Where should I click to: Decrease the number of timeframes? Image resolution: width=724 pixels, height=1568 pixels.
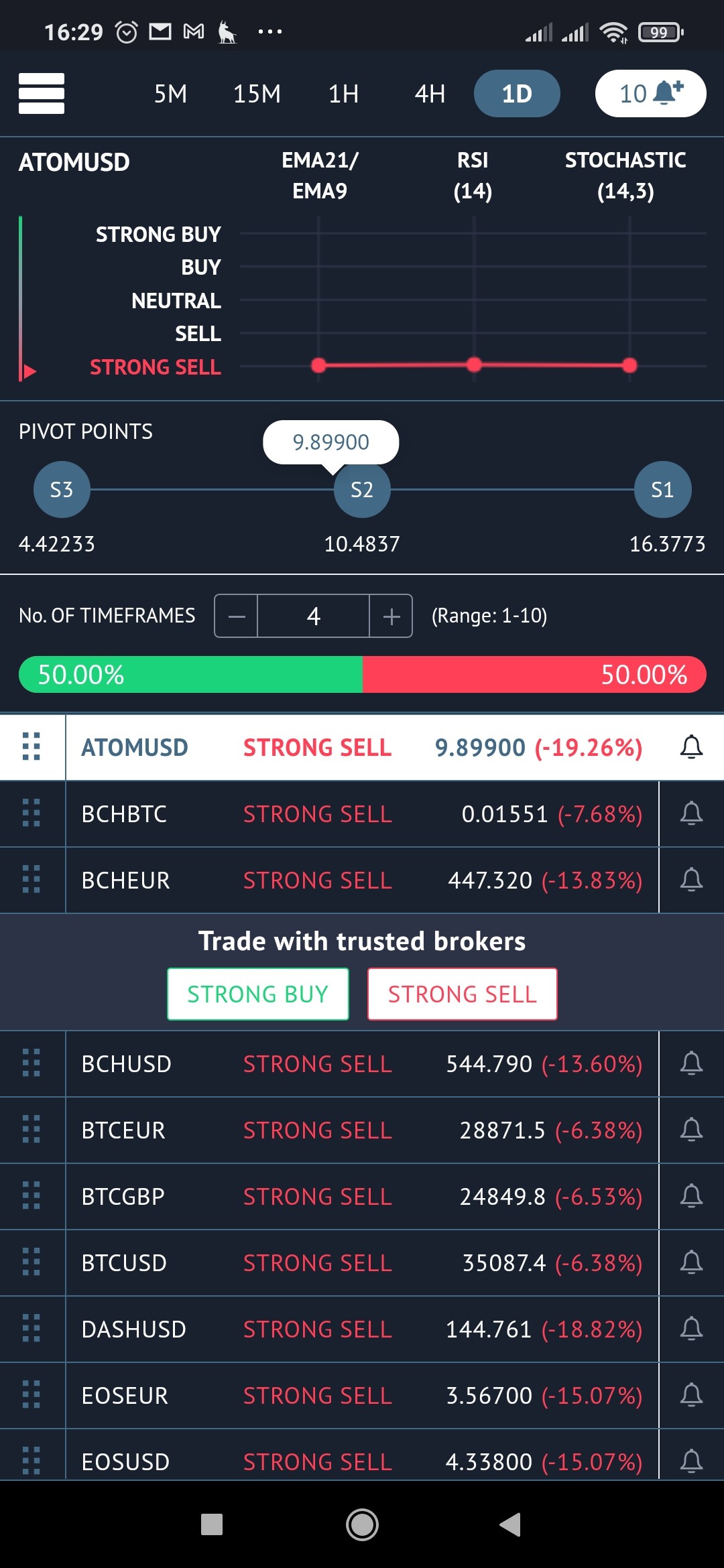[x=237, y=616]
